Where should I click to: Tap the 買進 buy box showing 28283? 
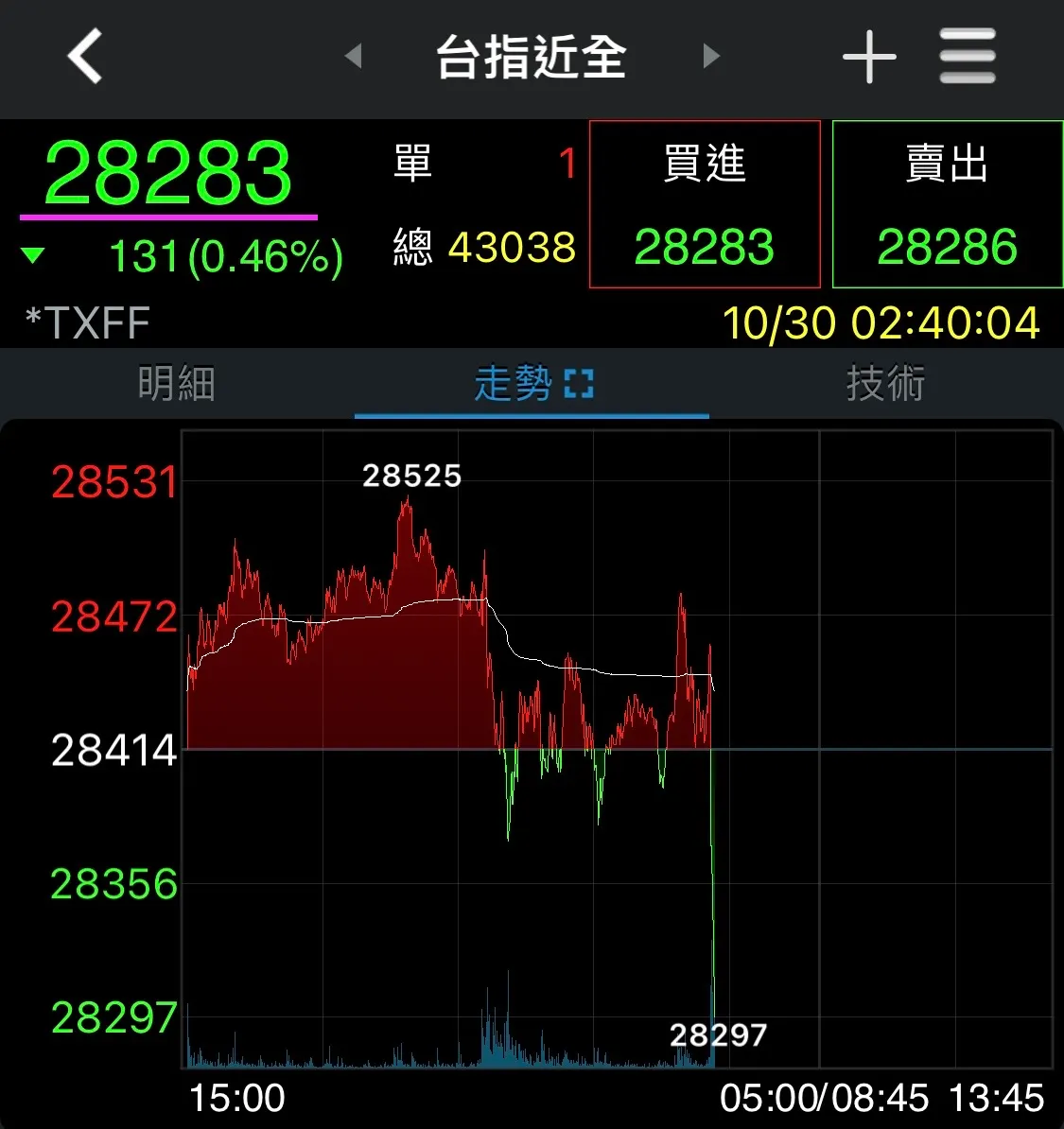tap(706, 203)
